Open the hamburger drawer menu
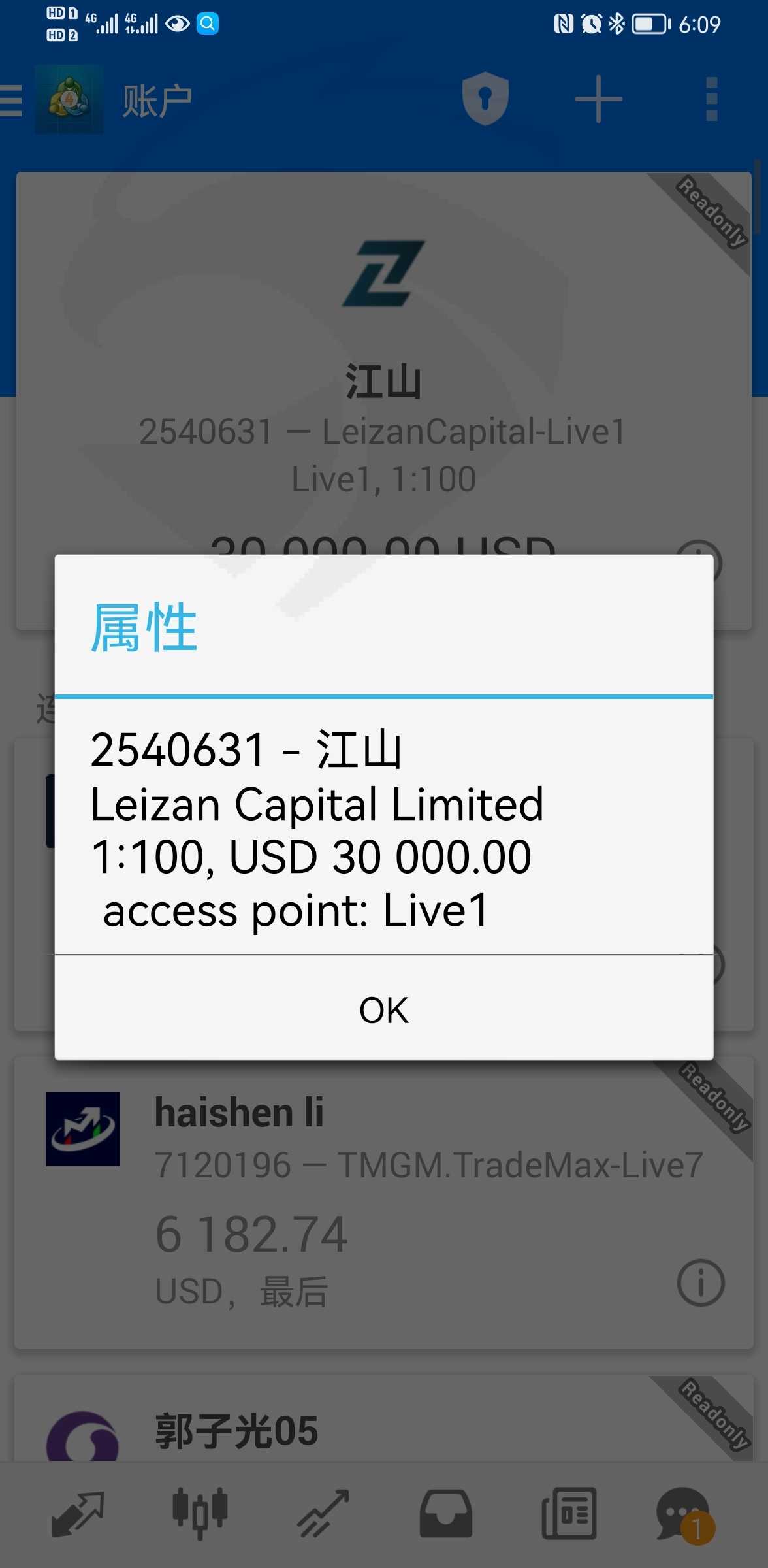The height and width of the screenshot is (1568, 768). [10, 100]
